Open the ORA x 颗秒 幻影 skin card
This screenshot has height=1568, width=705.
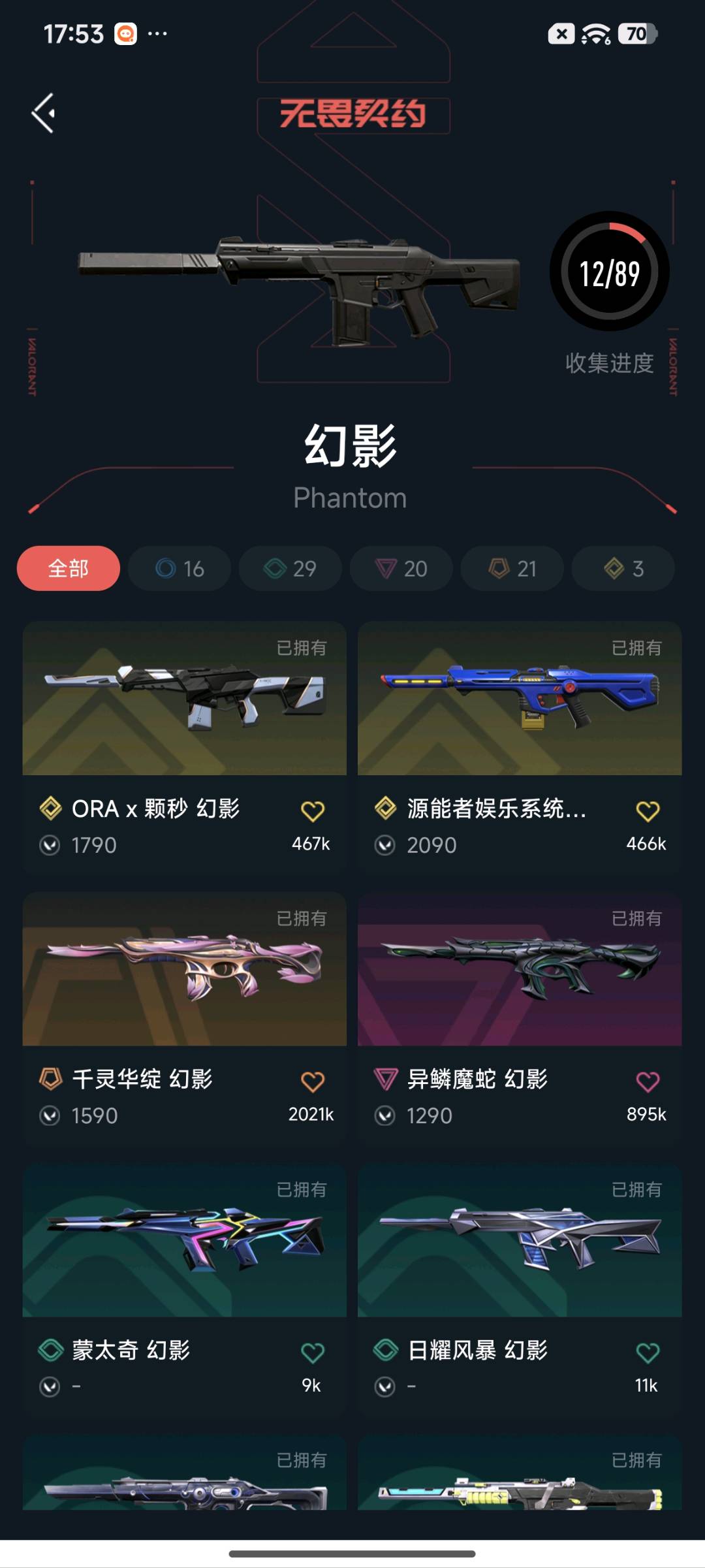[x=185, y=748]
